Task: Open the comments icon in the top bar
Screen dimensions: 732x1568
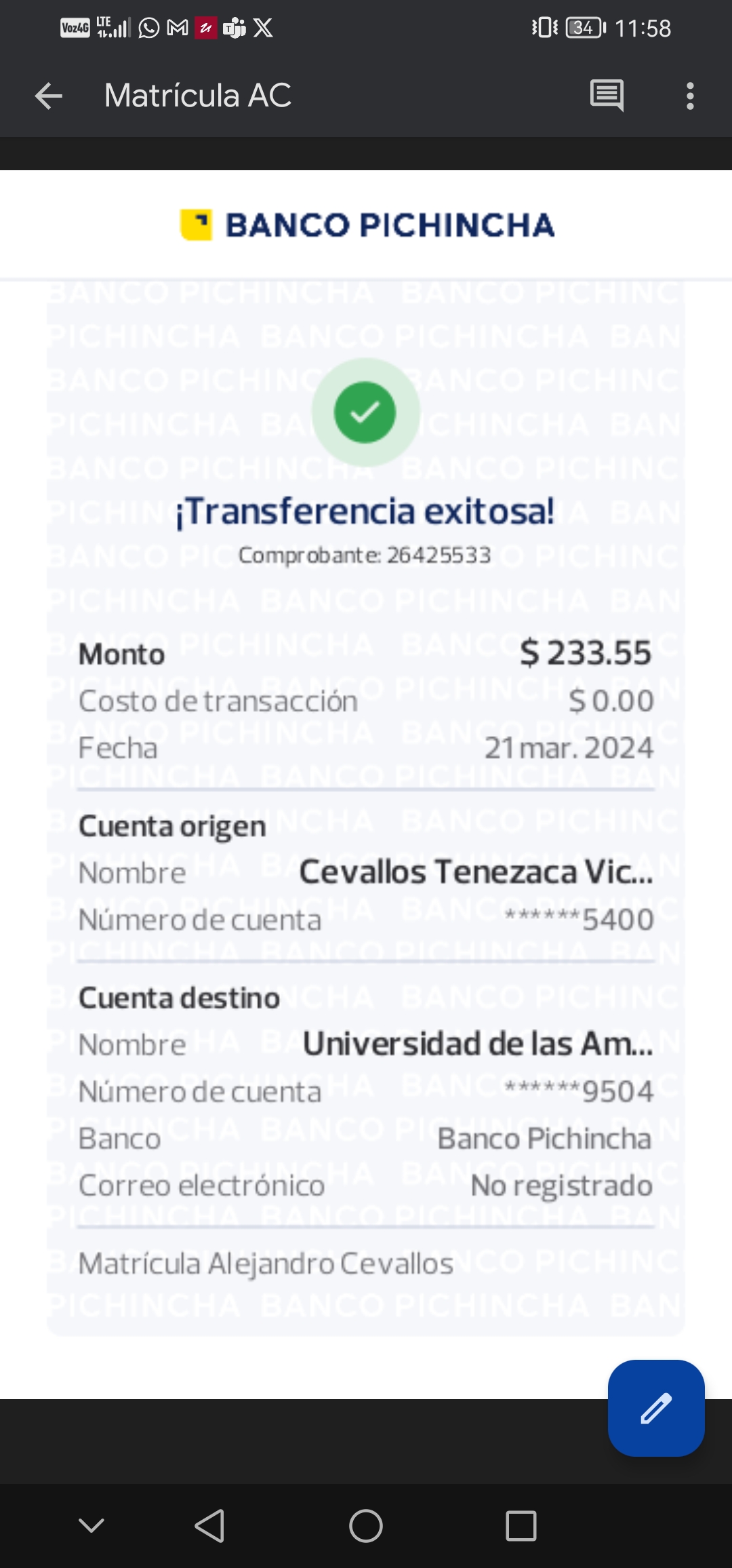Action: pos(607,96)
